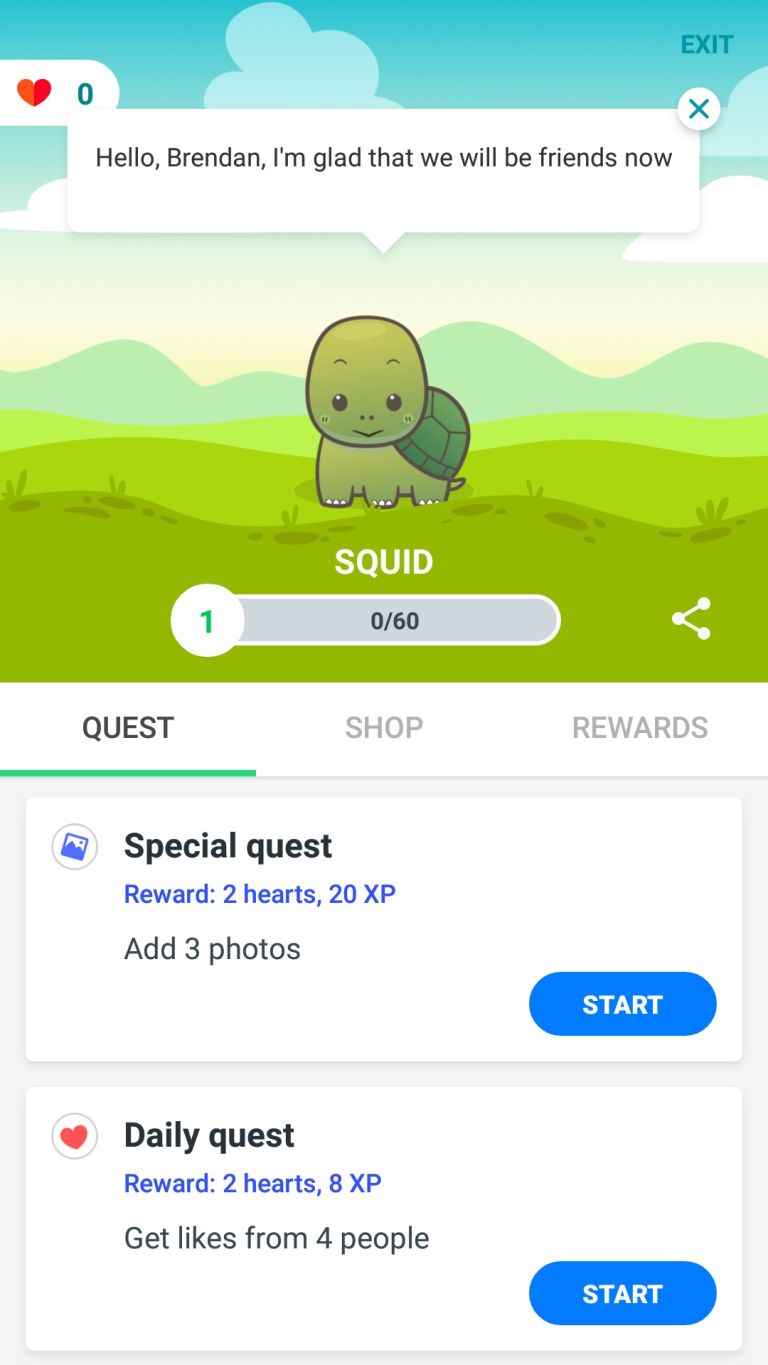Close the greeting speech bubble
The height and width of the screenshot is (1365, 768).
point(698,109)
